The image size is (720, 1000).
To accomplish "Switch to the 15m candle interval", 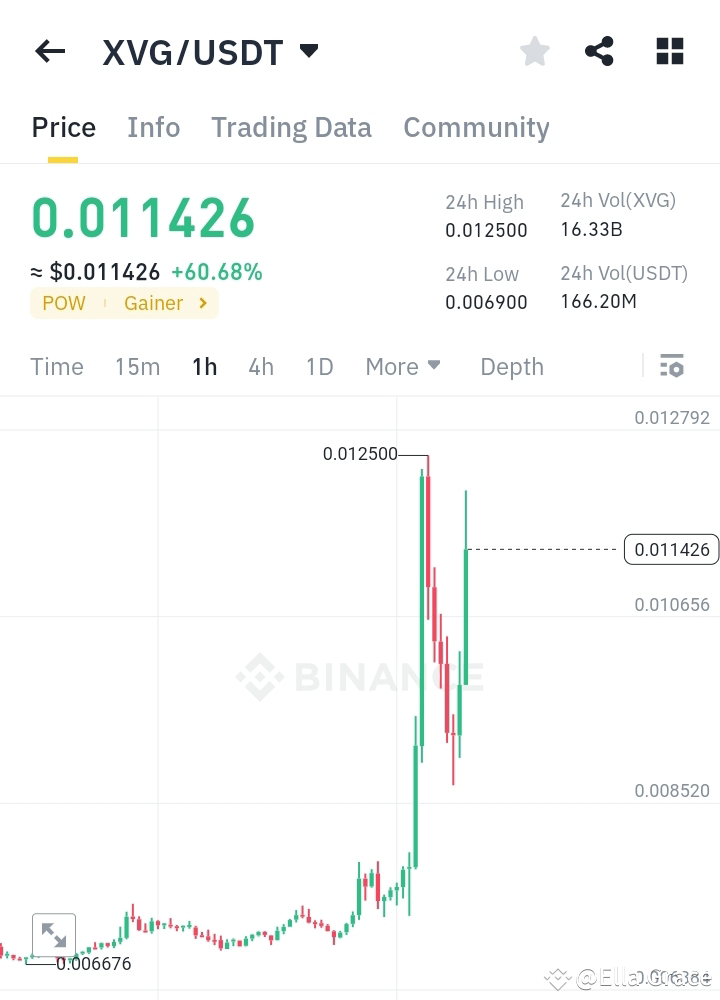I will coord(137,366).
